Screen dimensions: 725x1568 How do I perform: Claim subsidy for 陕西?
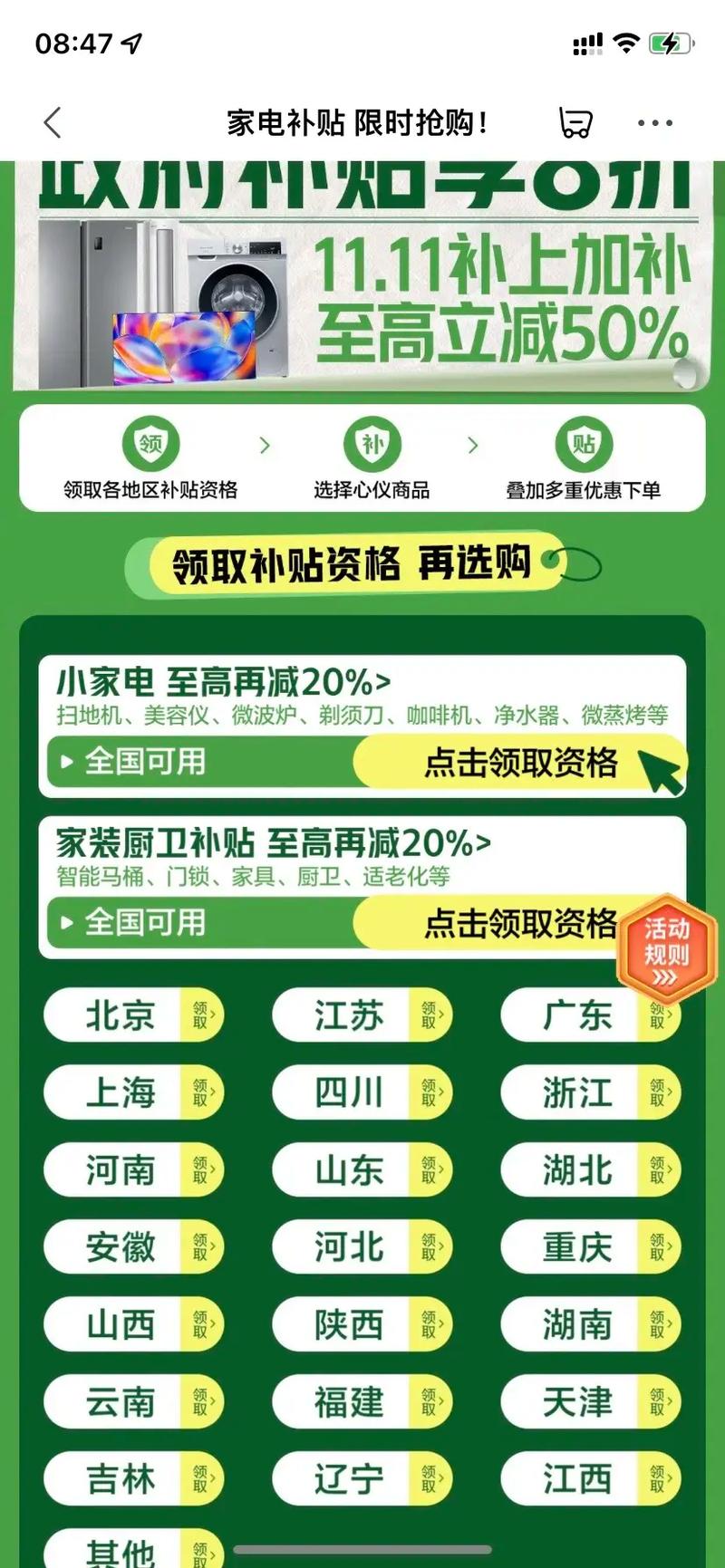[362, 1325]
